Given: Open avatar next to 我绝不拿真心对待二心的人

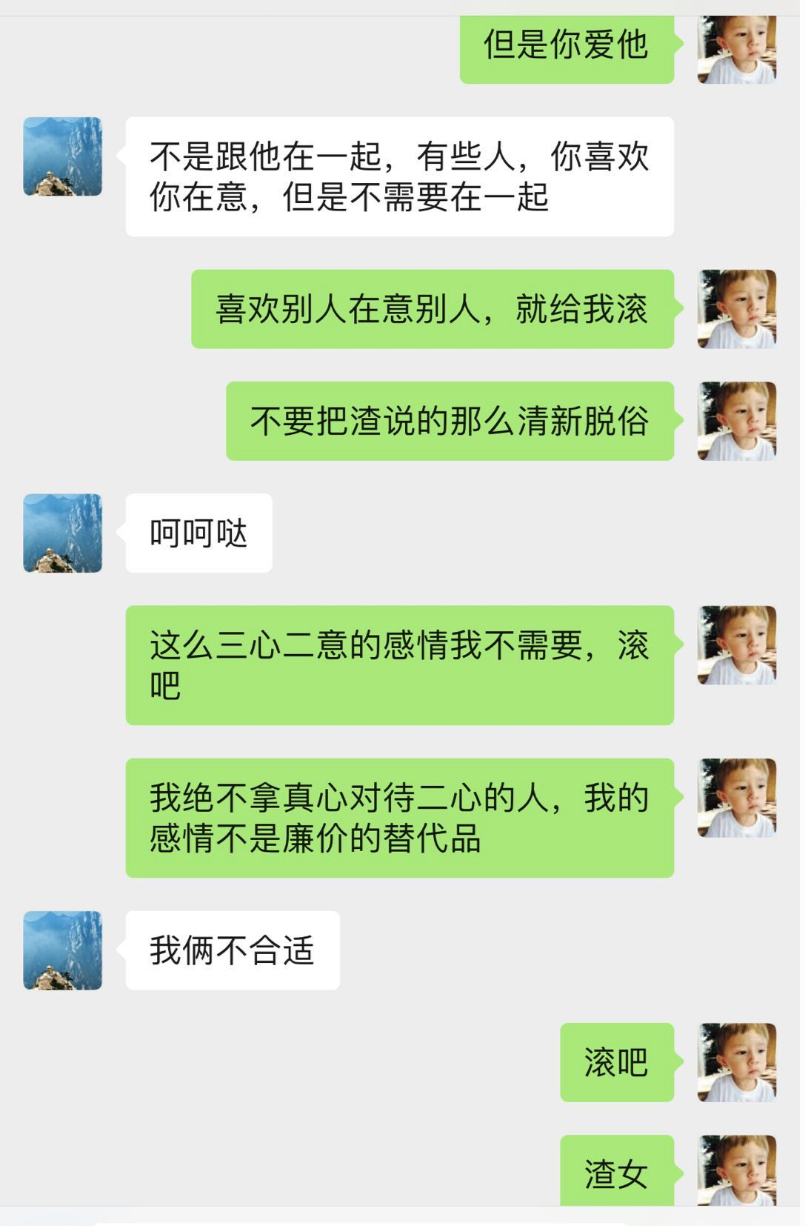Looking at the screenshot, I should [x=737, y=798].
